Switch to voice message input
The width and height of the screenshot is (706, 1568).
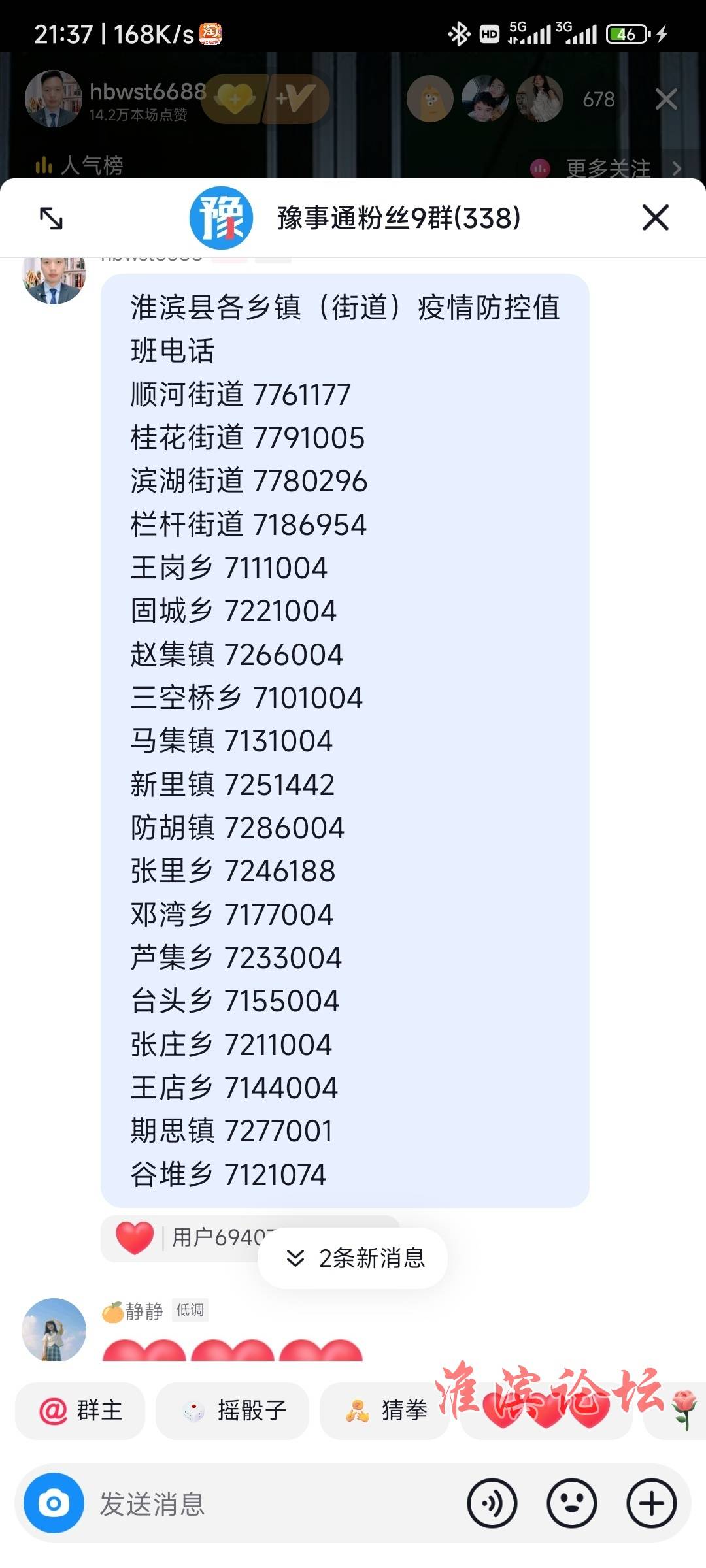[492, 1503]
